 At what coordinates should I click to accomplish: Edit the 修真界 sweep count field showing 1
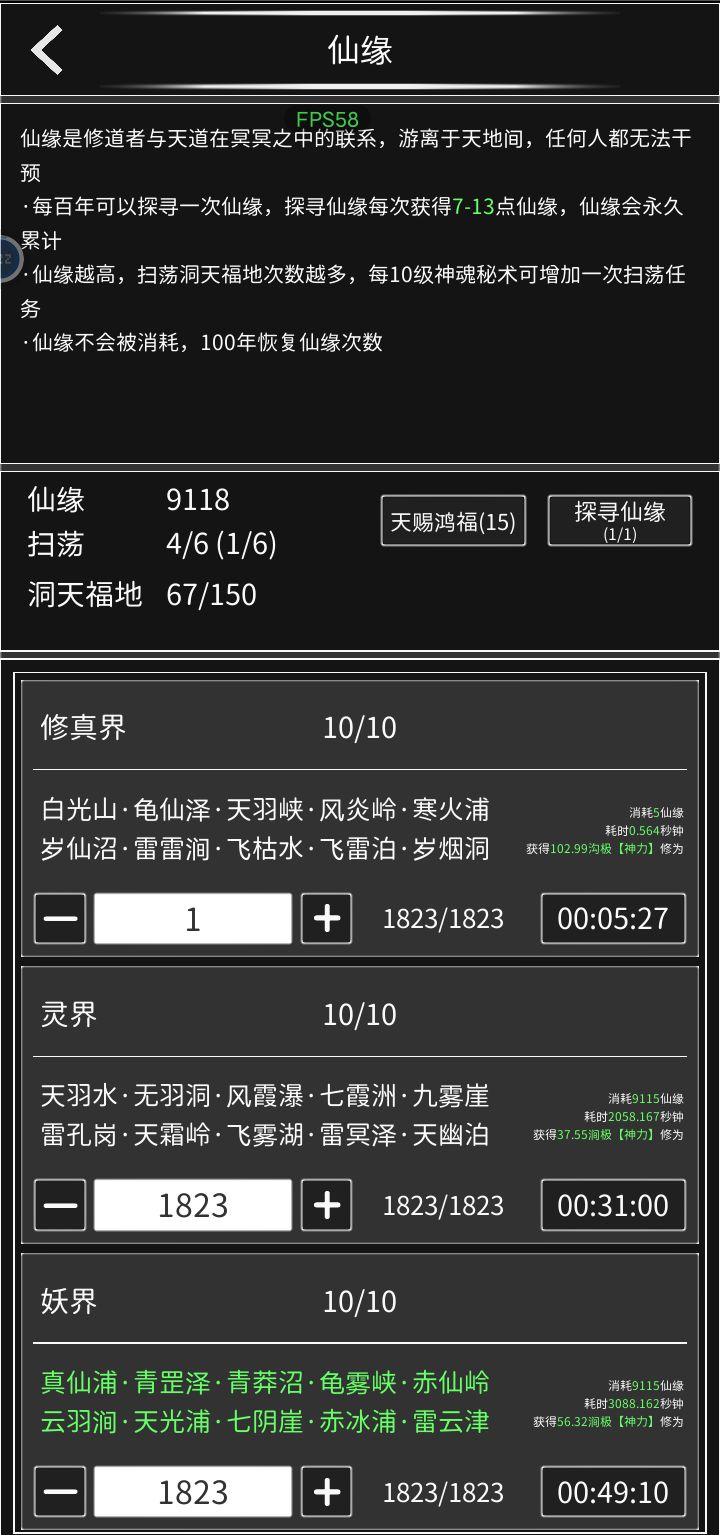(x=192, y=918)
